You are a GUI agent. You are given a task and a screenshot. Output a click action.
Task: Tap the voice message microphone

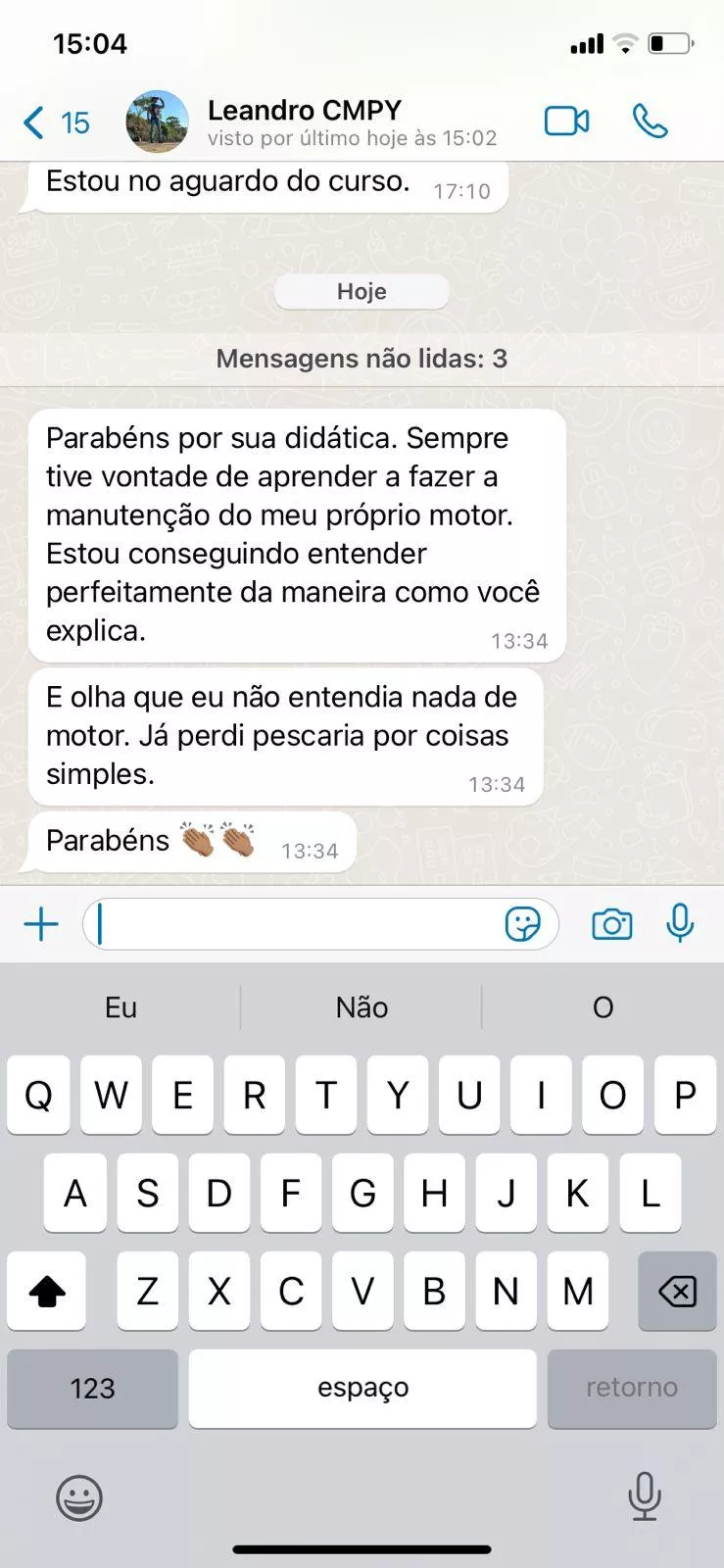pos(680,923)
